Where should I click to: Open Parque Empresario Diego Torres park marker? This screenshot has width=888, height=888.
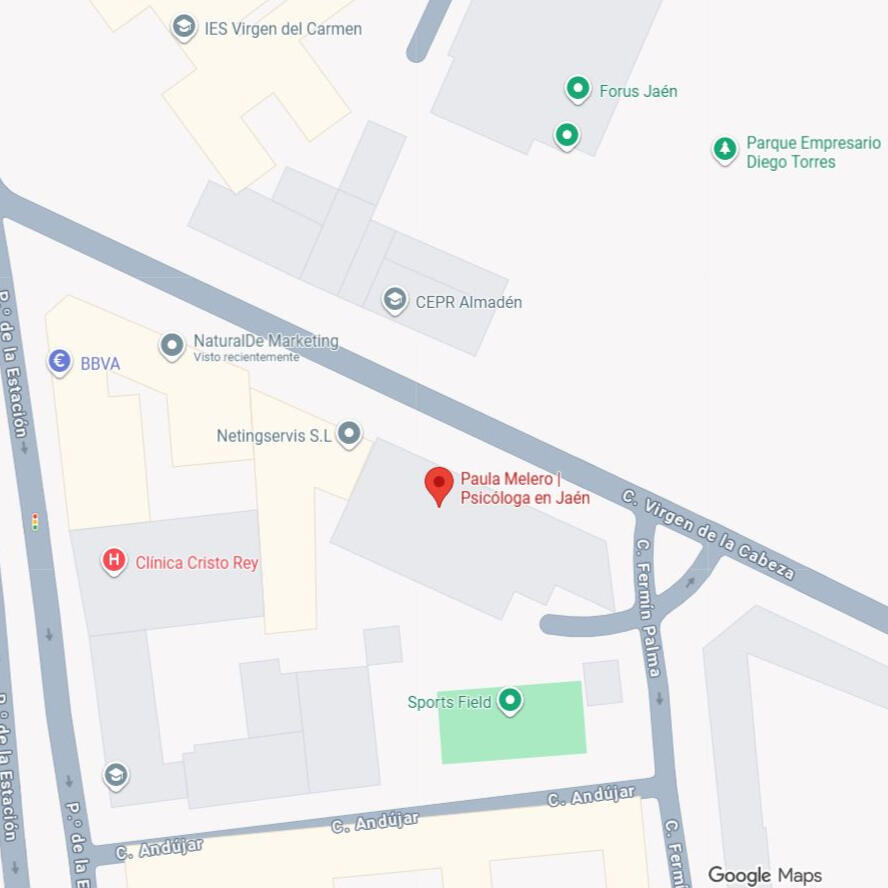tap(725, 150)
